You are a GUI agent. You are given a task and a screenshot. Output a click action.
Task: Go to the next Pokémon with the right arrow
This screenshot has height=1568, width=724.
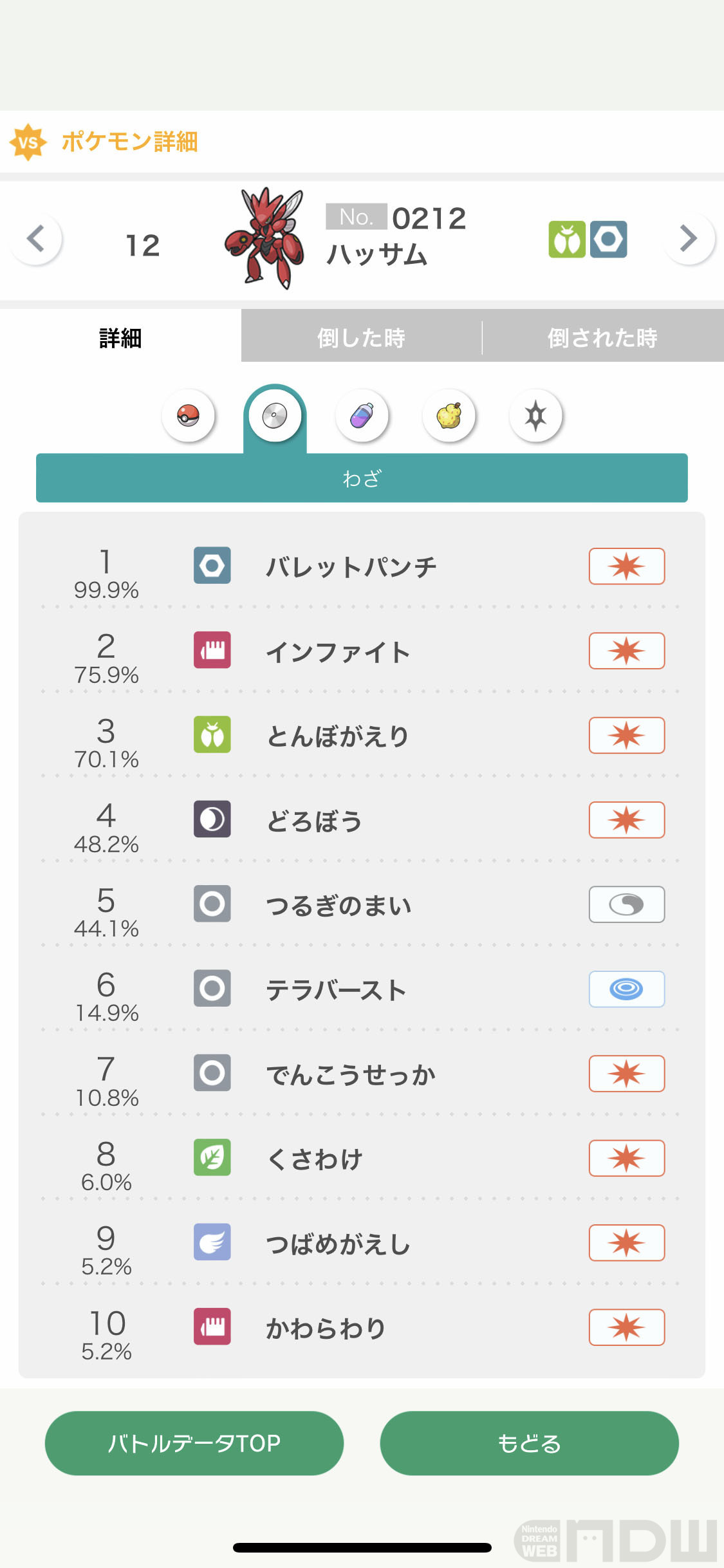click(x=689, y=239)
